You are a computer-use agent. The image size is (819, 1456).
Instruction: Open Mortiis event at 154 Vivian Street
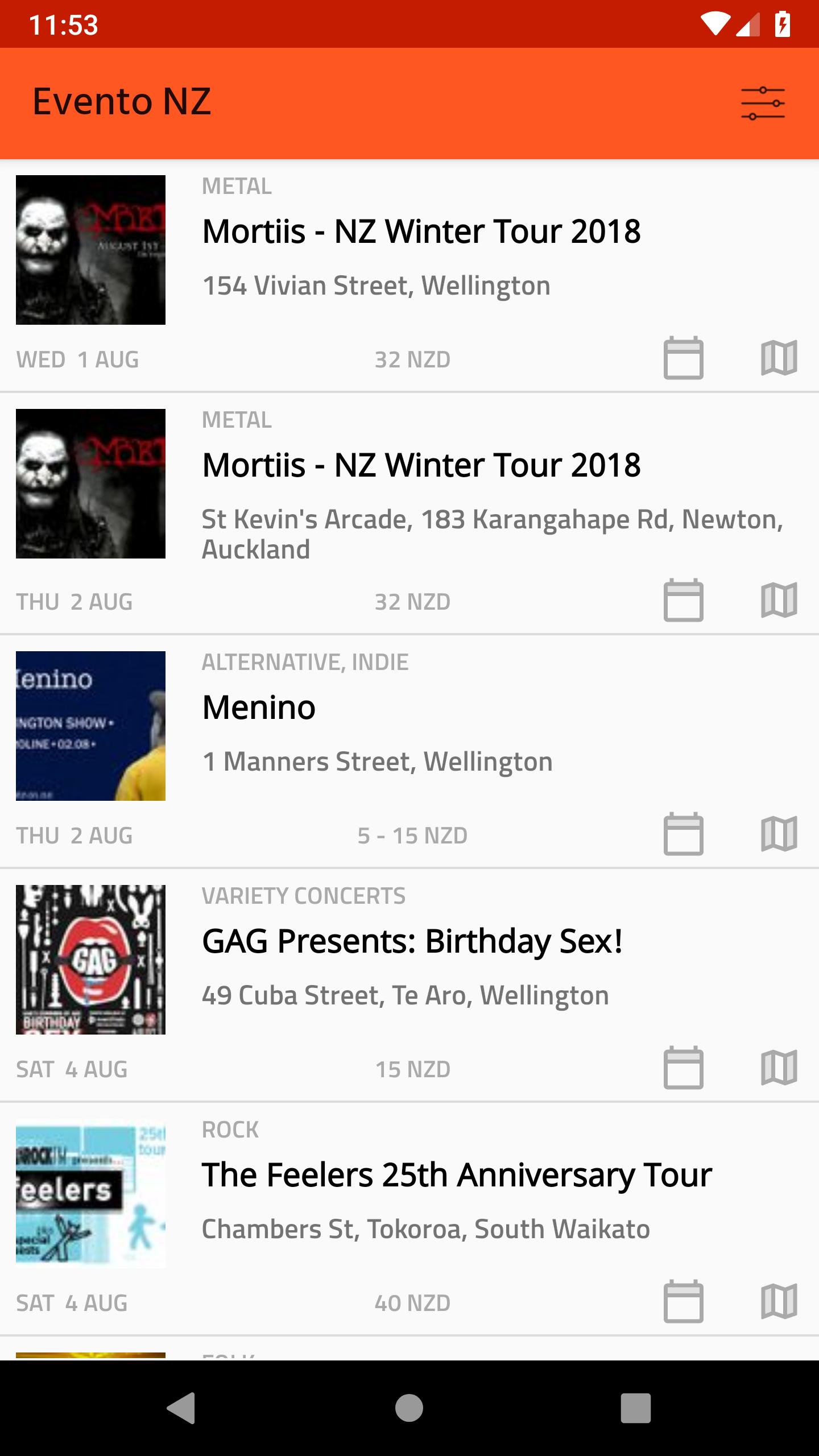click(421, 231)
